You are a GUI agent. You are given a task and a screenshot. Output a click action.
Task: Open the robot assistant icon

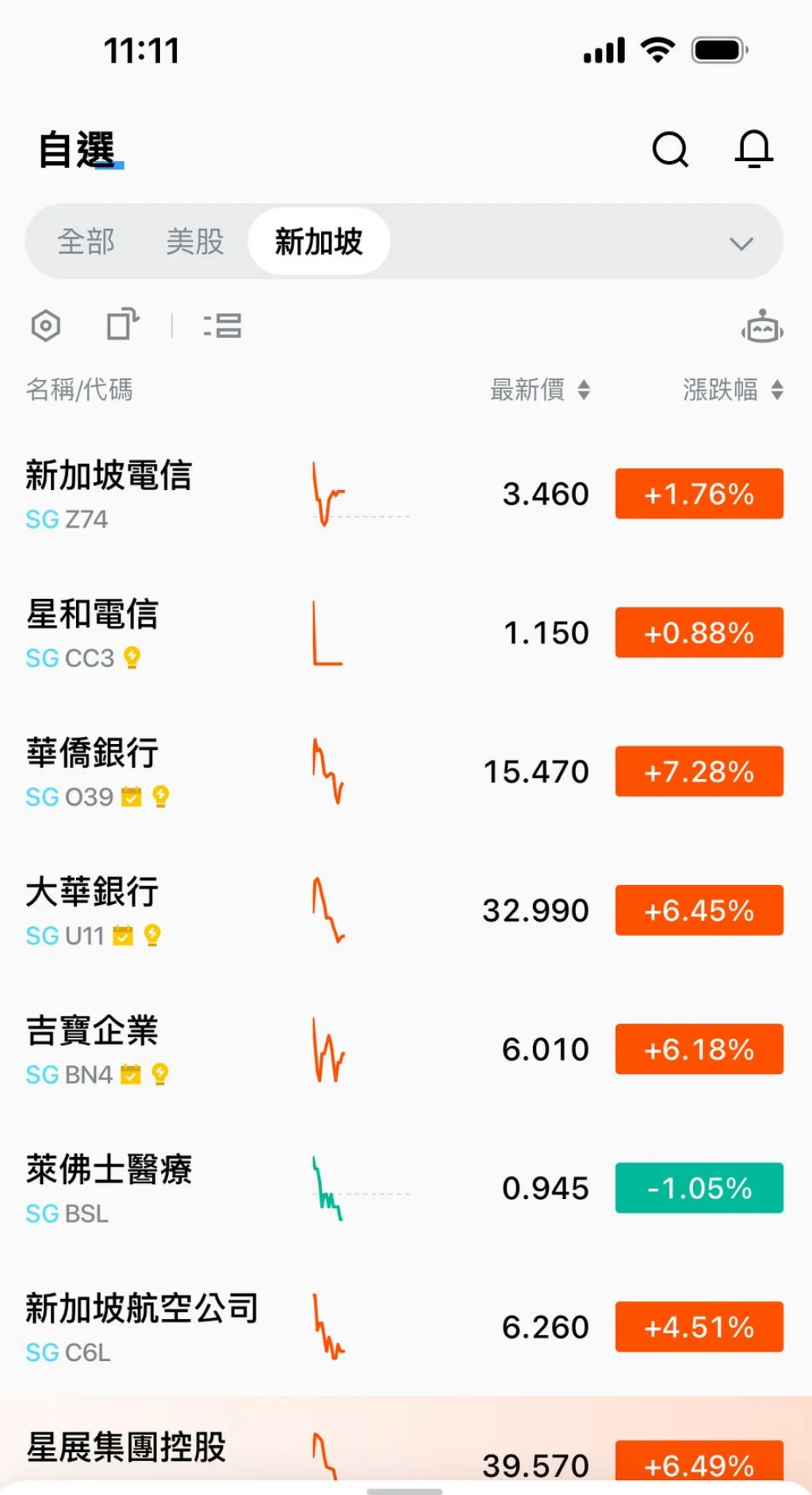pyautogui.click(x=762, y=325)
